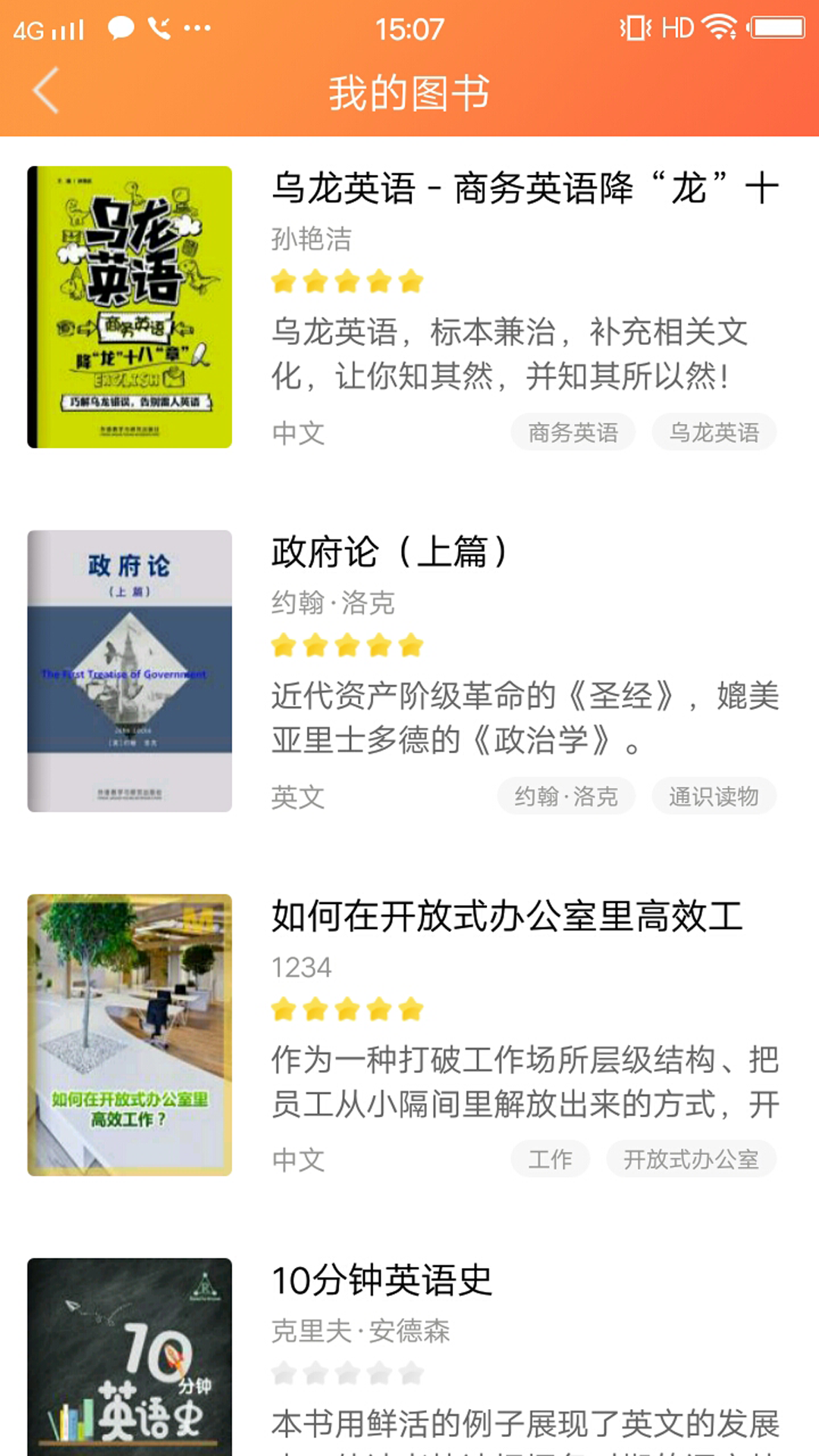Tap the 工作 tag chip
This screenshot has width=819, height=1456.
pyautogui.click(x=550, y=1159)
